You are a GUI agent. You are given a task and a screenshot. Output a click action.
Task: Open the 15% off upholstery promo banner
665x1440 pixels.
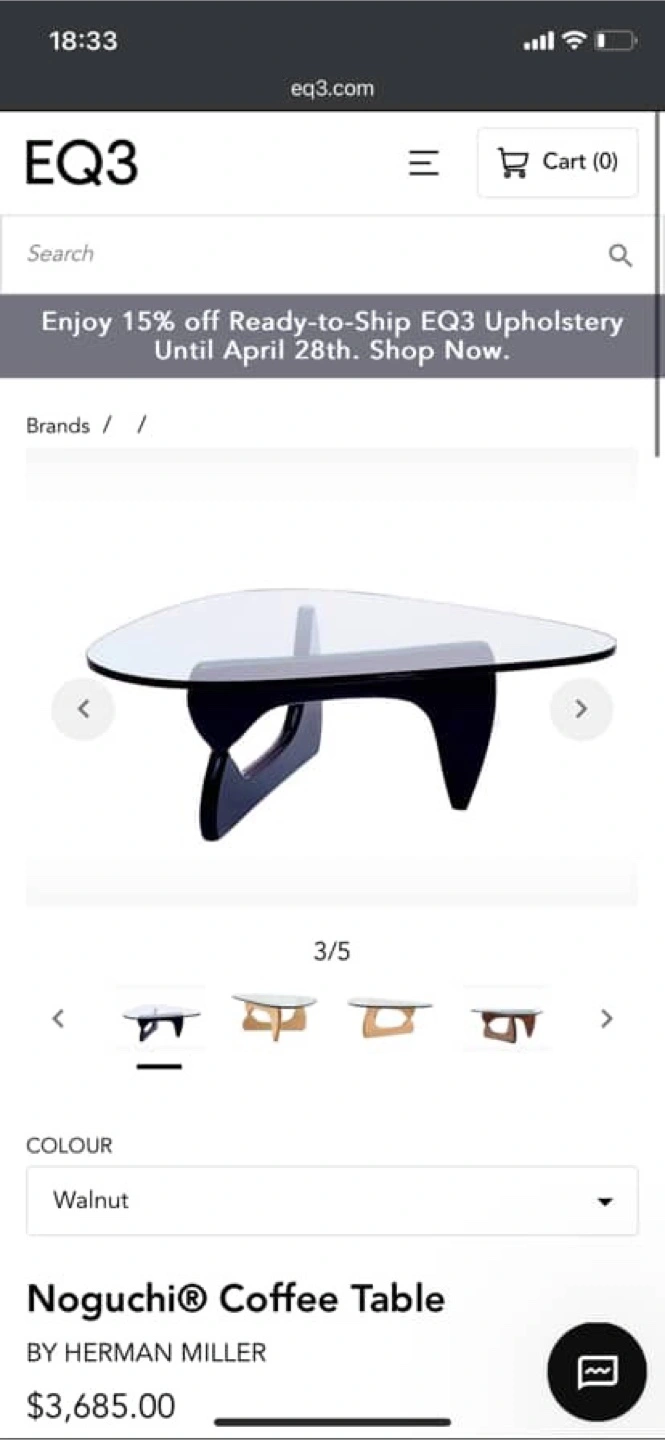coord(332,336)
